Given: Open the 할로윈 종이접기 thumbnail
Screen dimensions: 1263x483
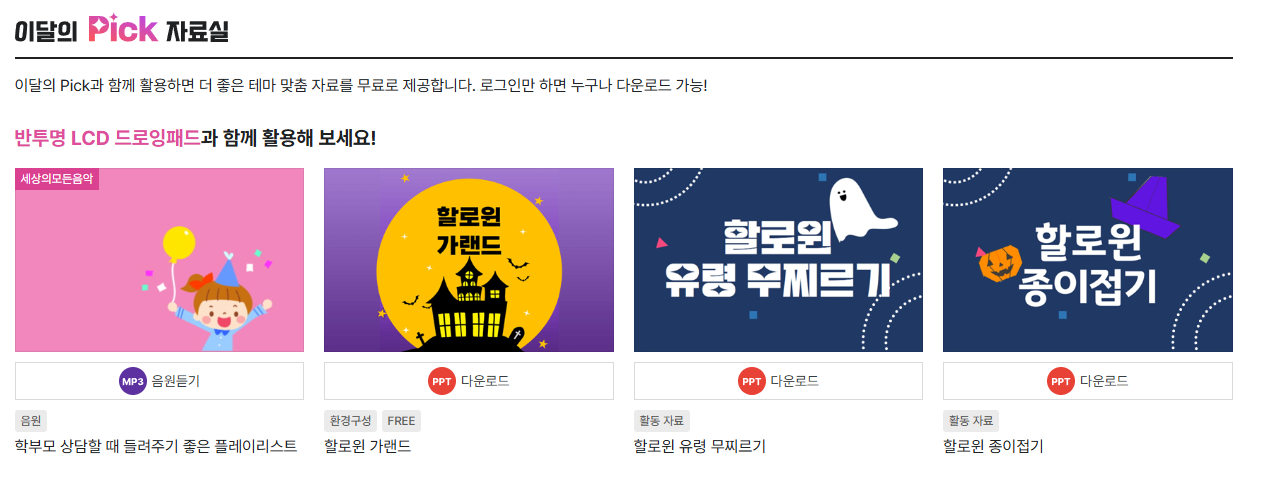Looking at the screenshot, I should pos(1087,260).
